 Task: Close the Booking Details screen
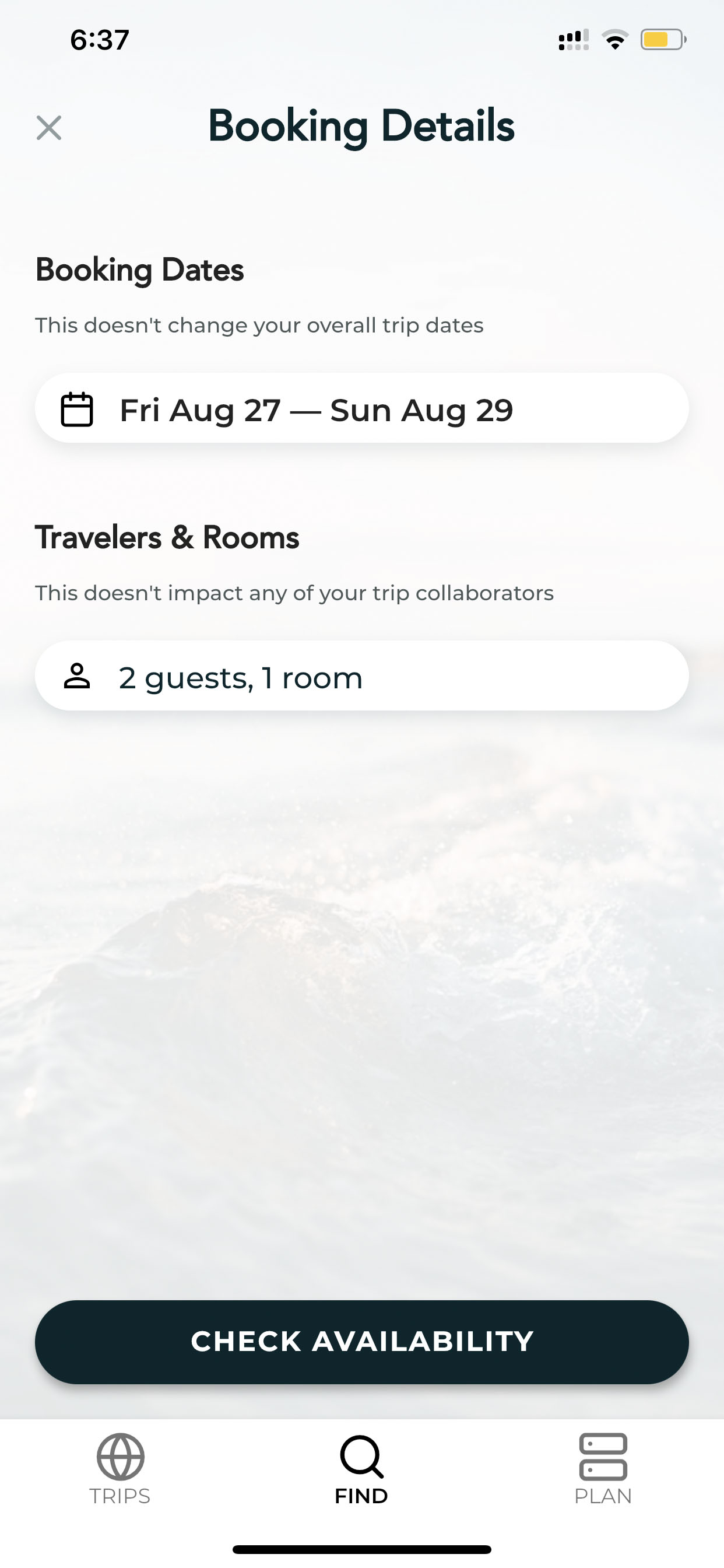[x=48, y=128]
